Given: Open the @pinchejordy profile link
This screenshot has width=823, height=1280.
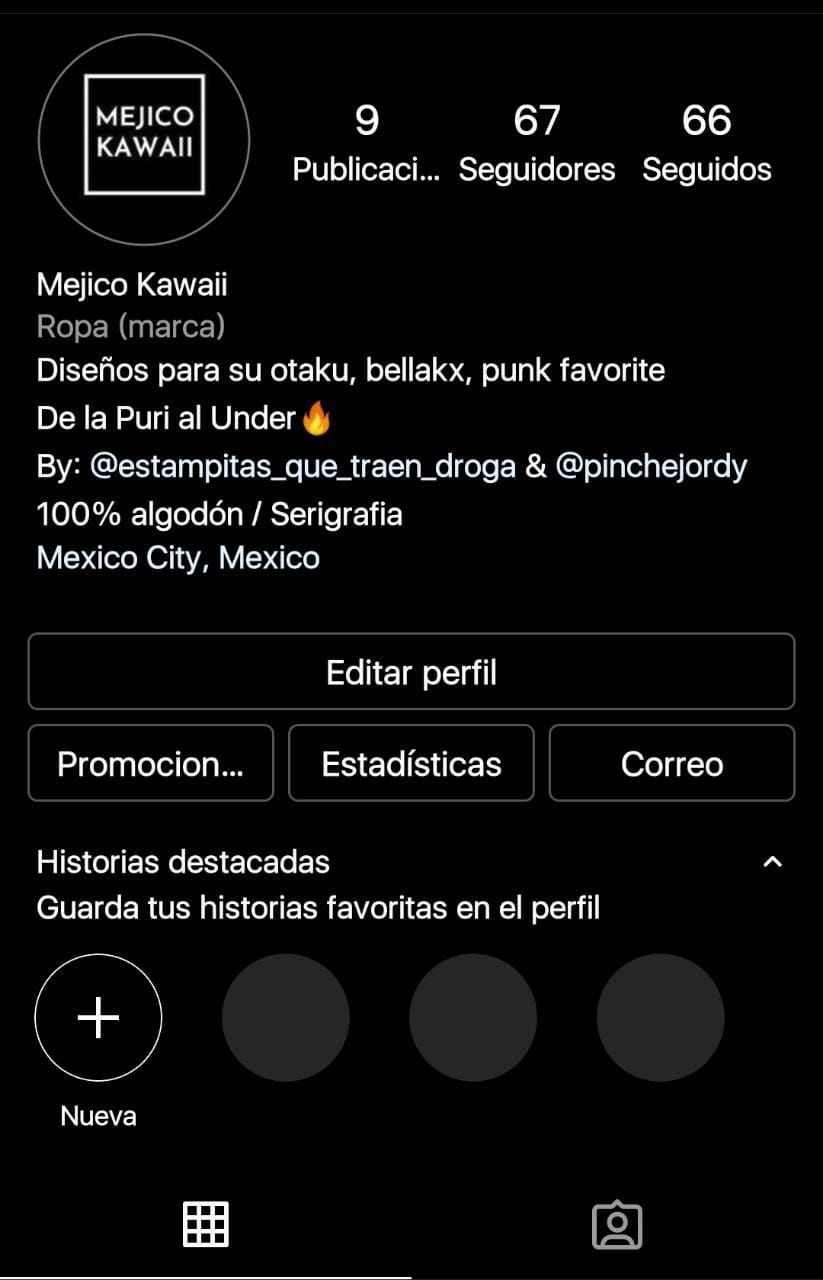Looking at the screenshot, I should click(x=651, y=466).
